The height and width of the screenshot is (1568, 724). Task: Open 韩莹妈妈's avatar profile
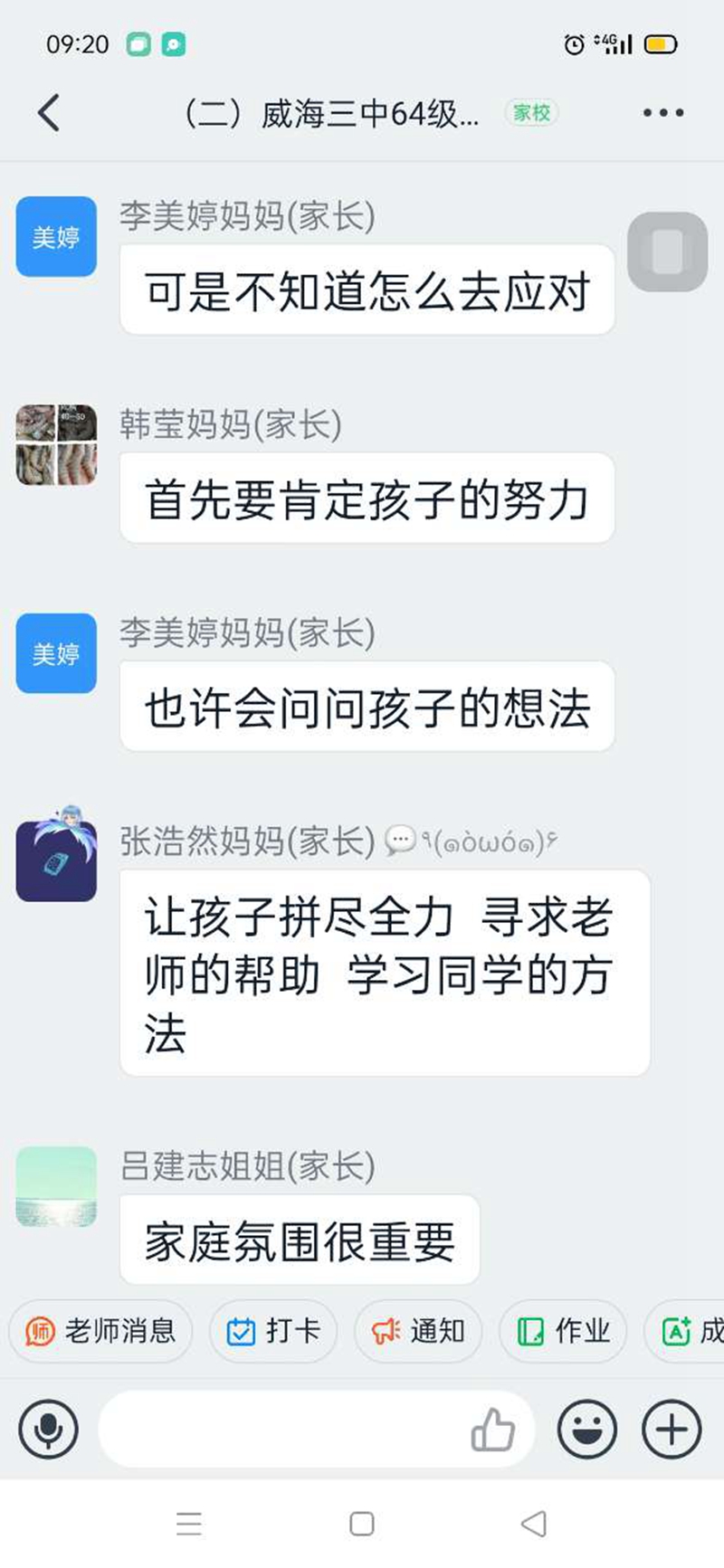click(56, 445)
